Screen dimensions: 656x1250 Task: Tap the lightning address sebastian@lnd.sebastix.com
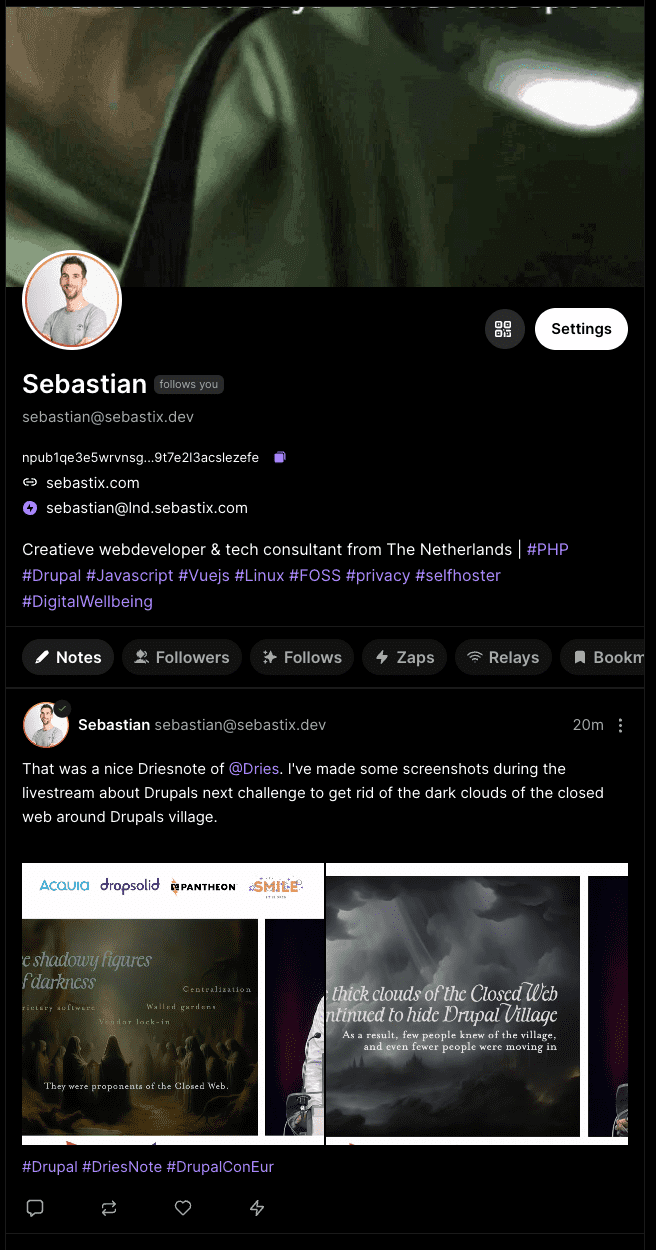coord(147,508)
